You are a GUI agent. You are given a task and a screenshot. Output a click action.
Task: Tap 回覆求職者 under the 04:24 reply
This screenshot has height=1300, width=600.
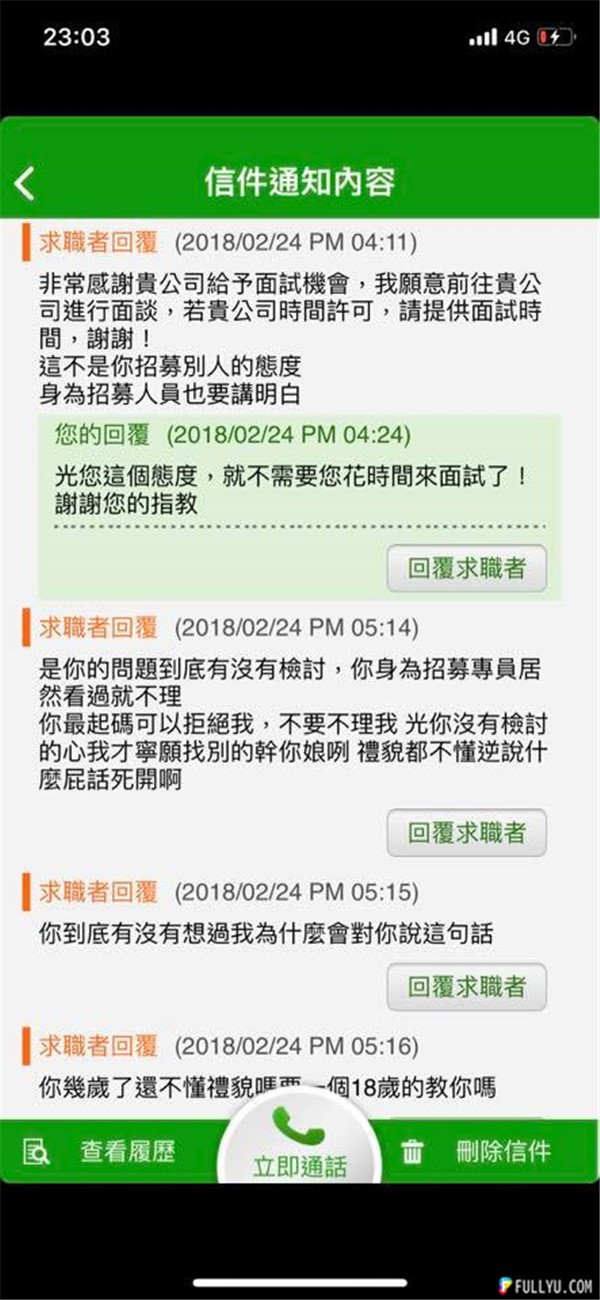[467, 568]
